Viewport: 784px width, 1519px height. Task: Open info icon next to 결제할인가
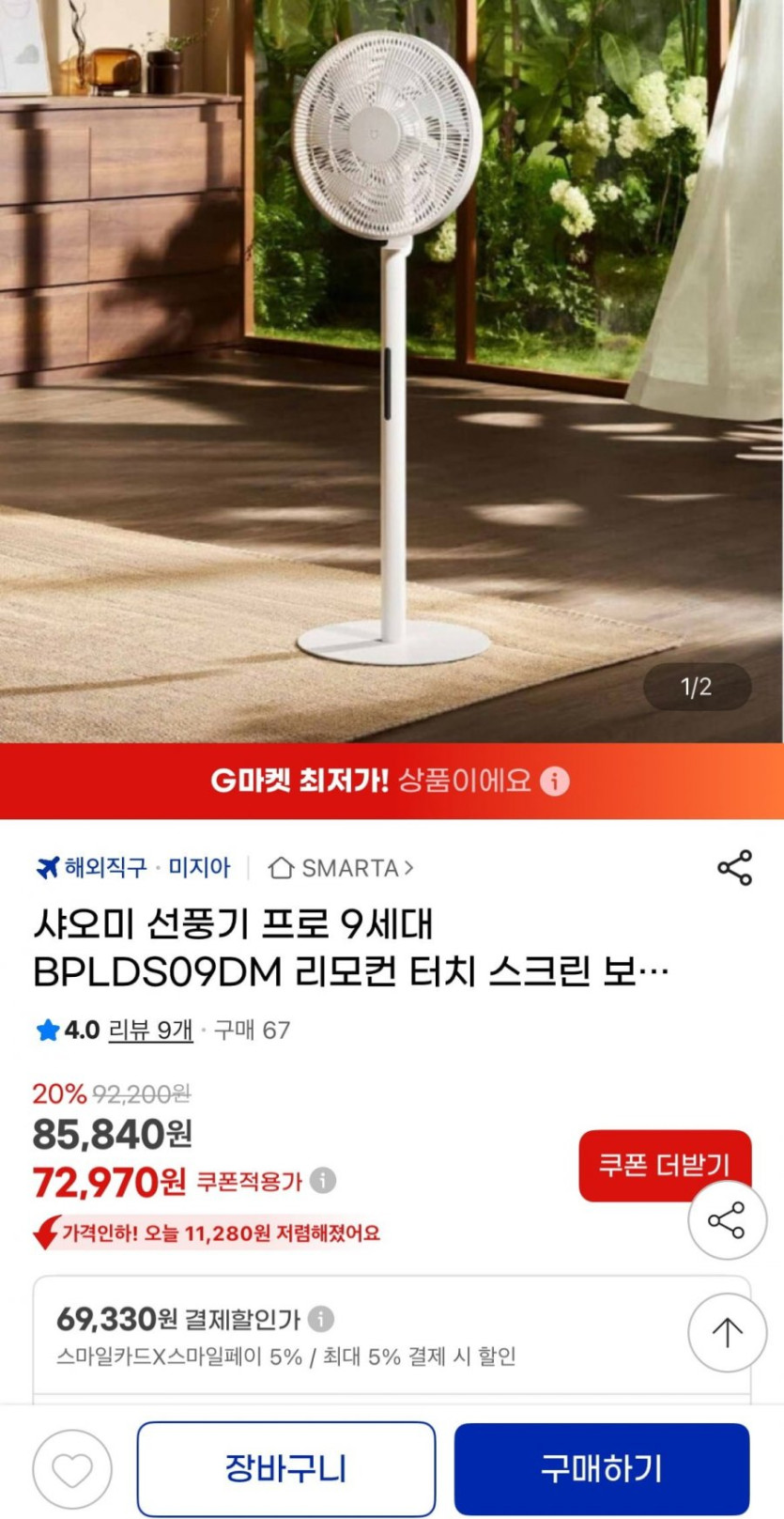[x=321, y=1319]
